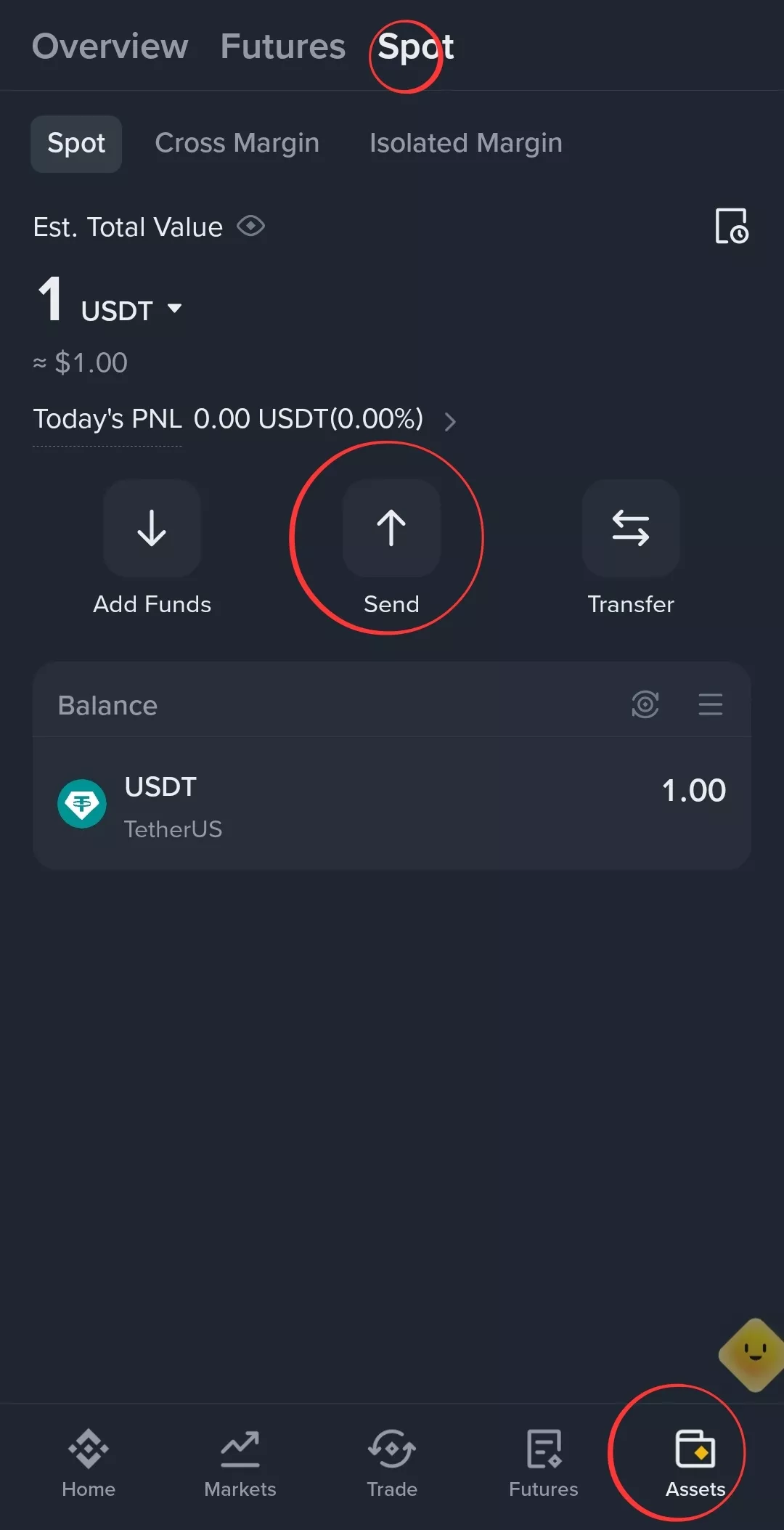This screenshot has width=784, height=1530.
Task: Open the USDT TetherUS balance row
Action: pos(392,805)
